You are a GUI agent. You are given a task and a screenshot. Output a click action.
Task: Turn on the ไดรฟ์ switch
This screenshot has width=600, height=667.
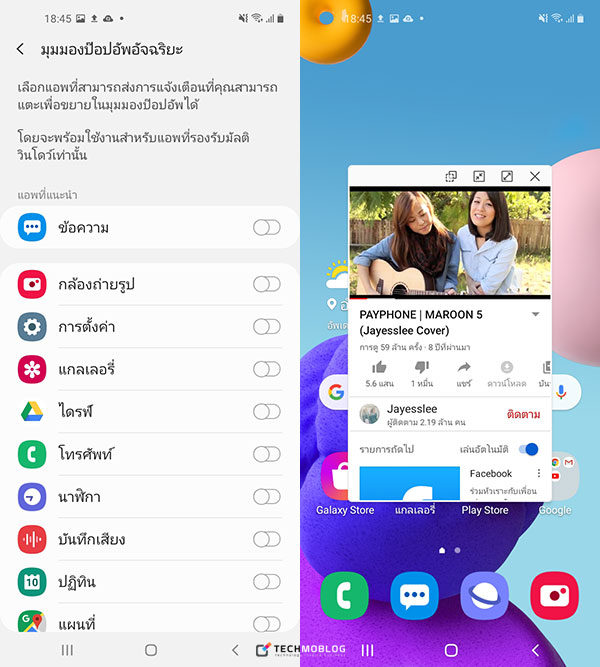(x=266, y=411)
